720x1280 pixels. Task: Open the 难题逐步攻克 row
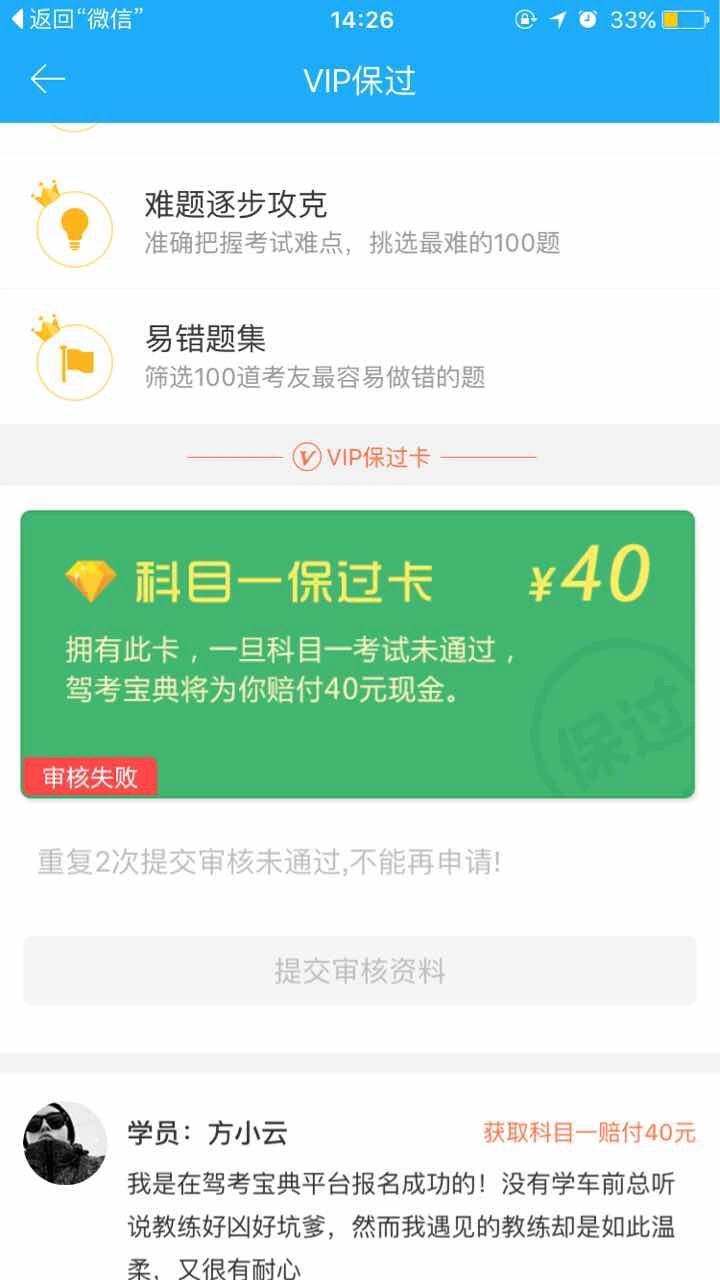point(360,223)
